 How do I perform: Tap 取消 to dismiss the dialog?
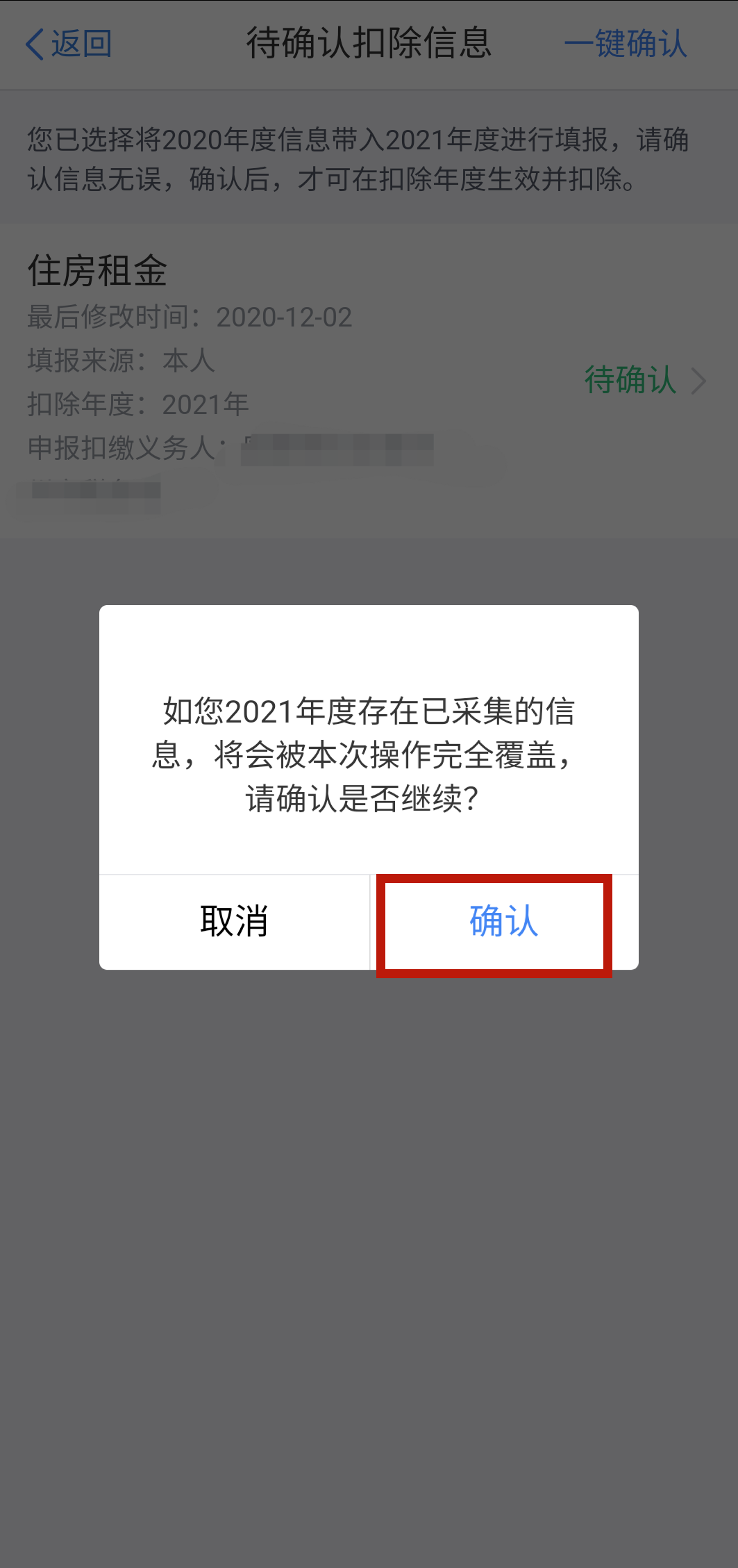click(x=235, y=921)
